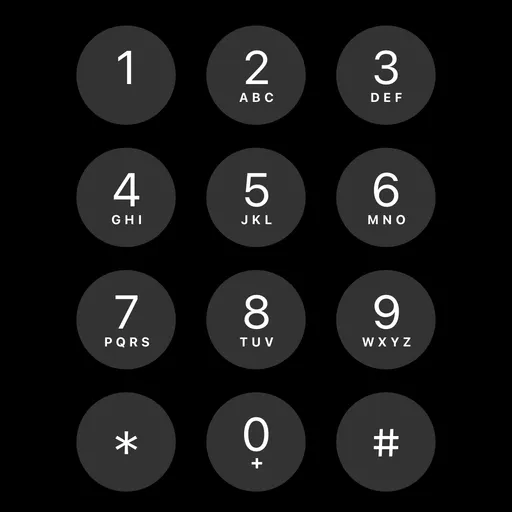Tap the 6 MNO key
The height and width of the screenshot is (512, 512).
(386, 197)
